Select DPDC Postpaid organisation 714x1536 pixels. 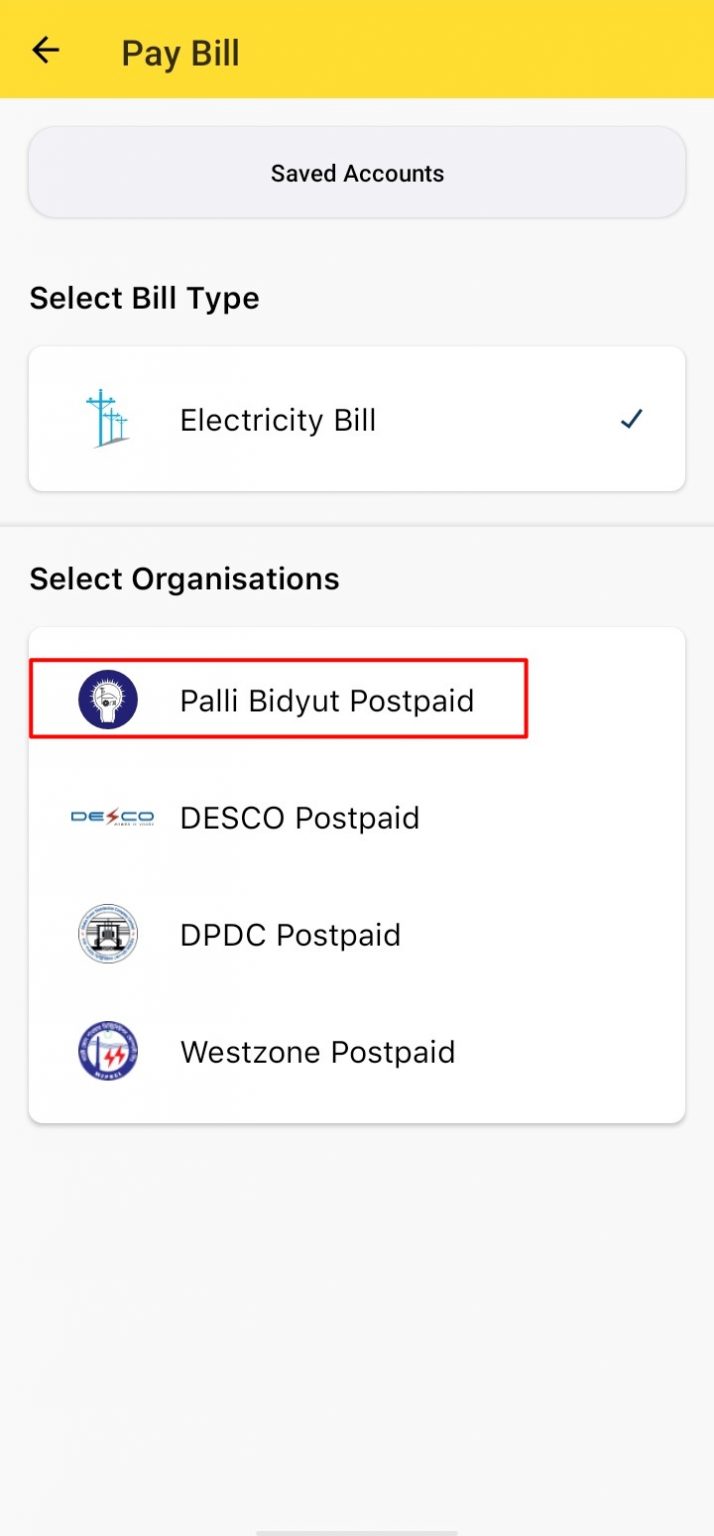[357, 934]
